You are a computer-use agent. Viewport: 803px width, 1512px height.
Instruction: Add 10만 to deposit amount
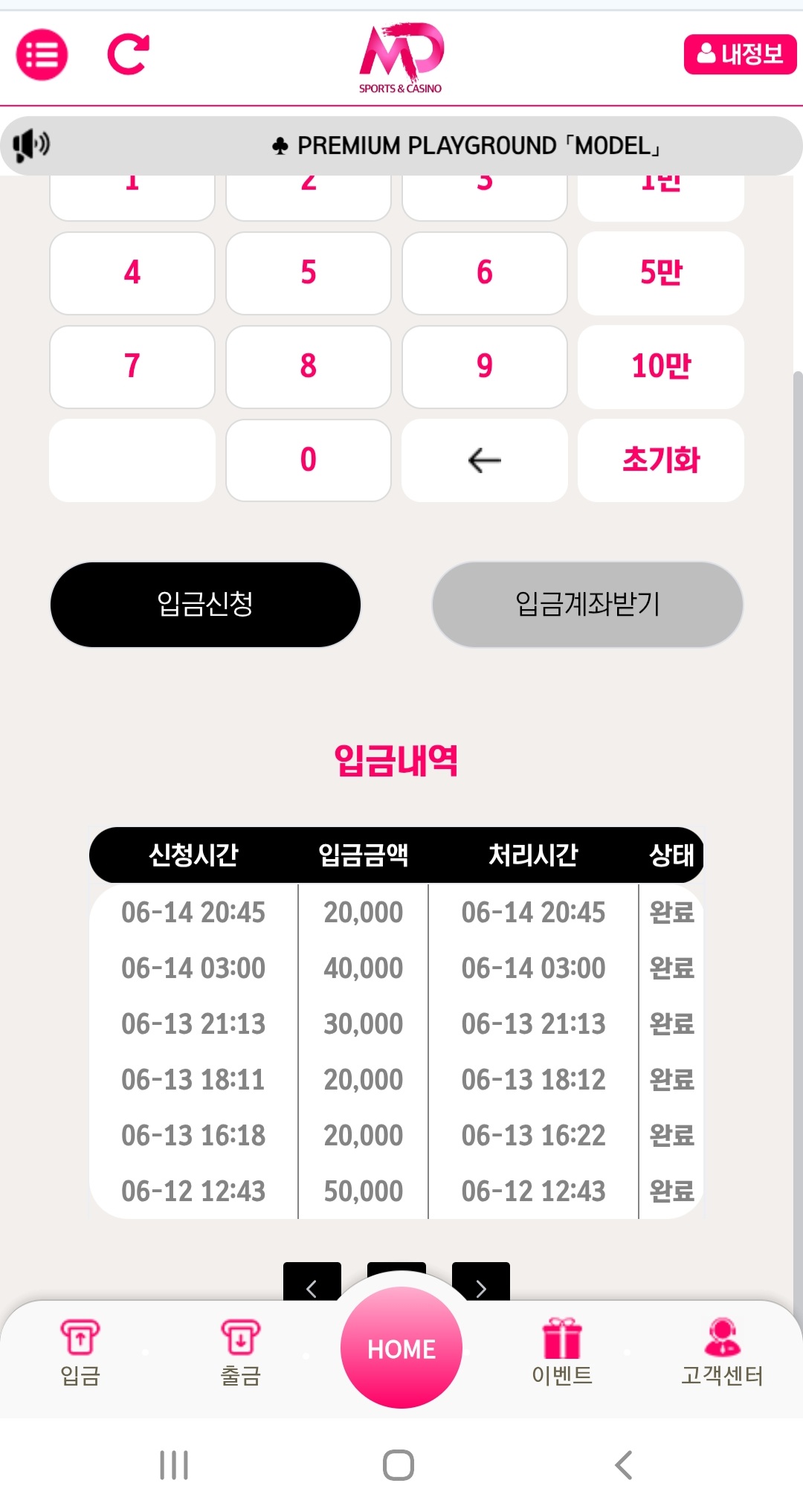pos(660,366)
